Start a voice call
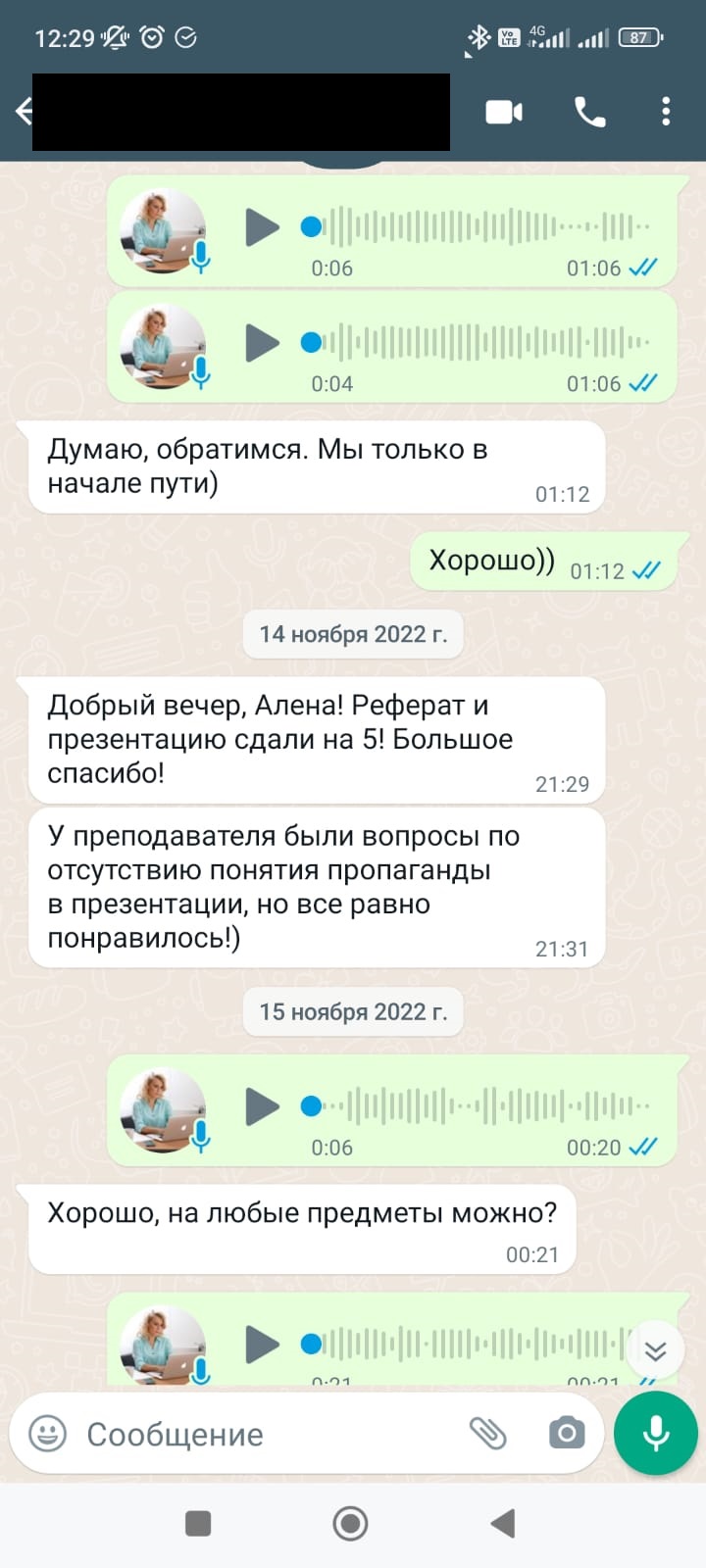The height and width of the screenshot is (1568, 706). point(589,112)
